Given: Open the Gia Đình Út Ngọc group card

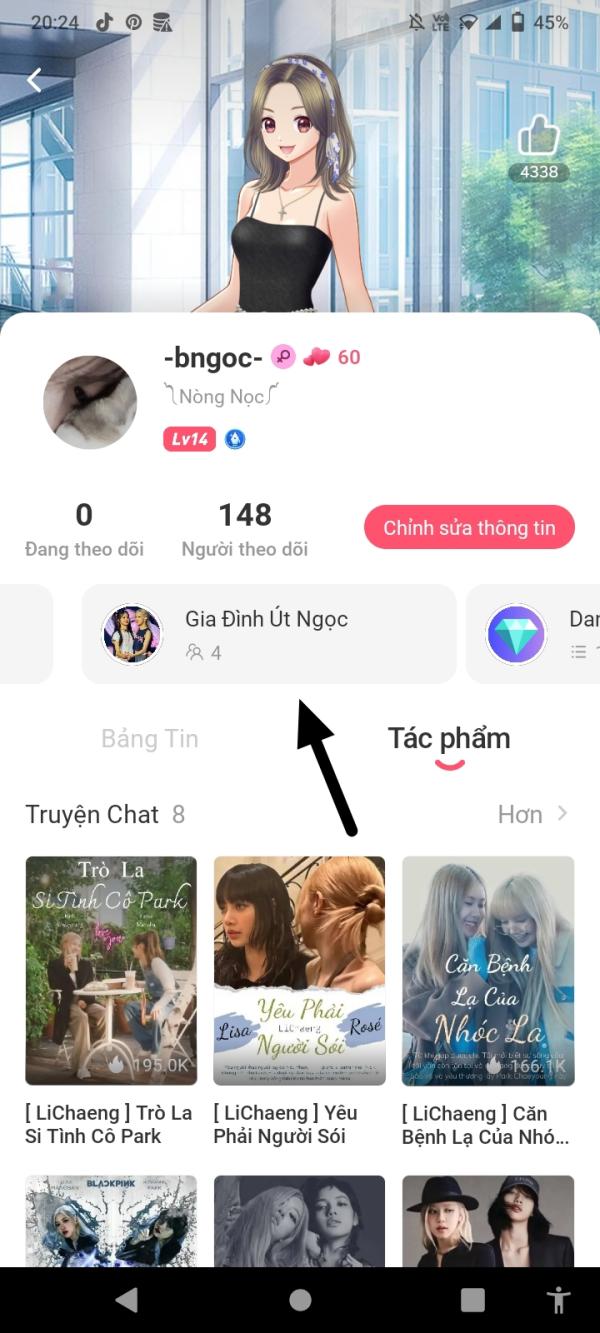Looking at the screenshot, I should 268,634.
